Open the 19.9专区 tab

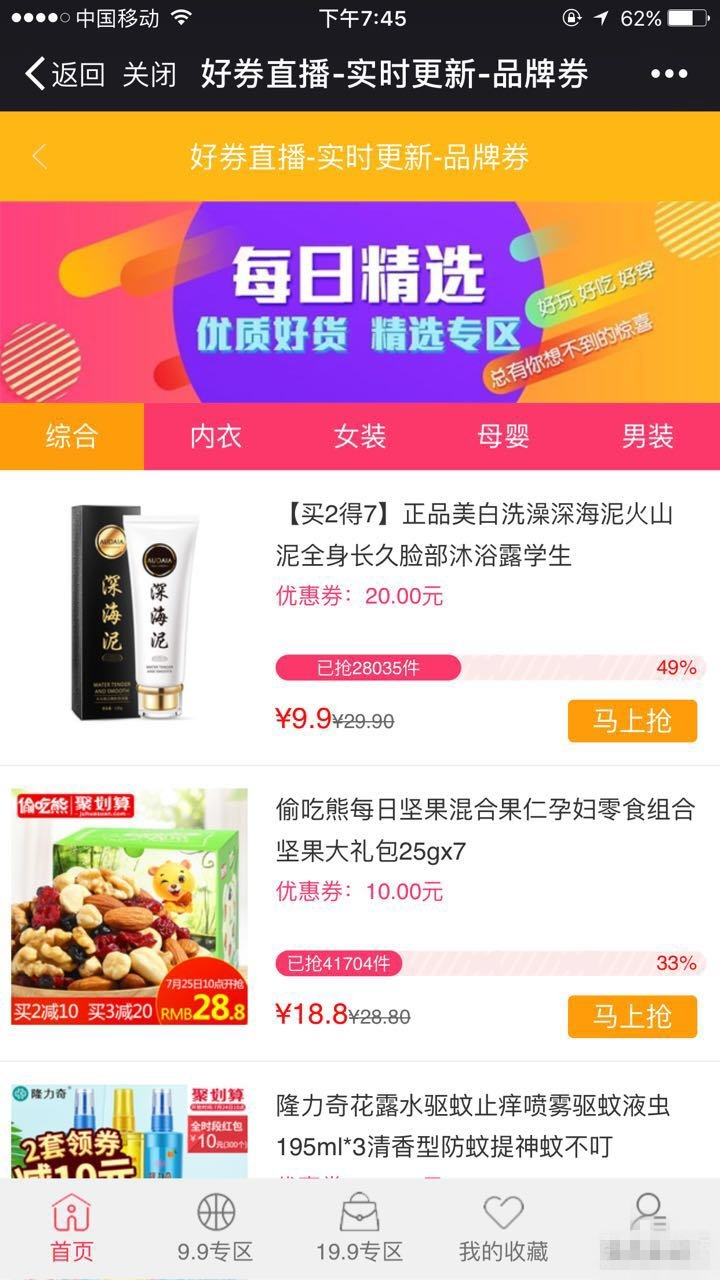360,1228
